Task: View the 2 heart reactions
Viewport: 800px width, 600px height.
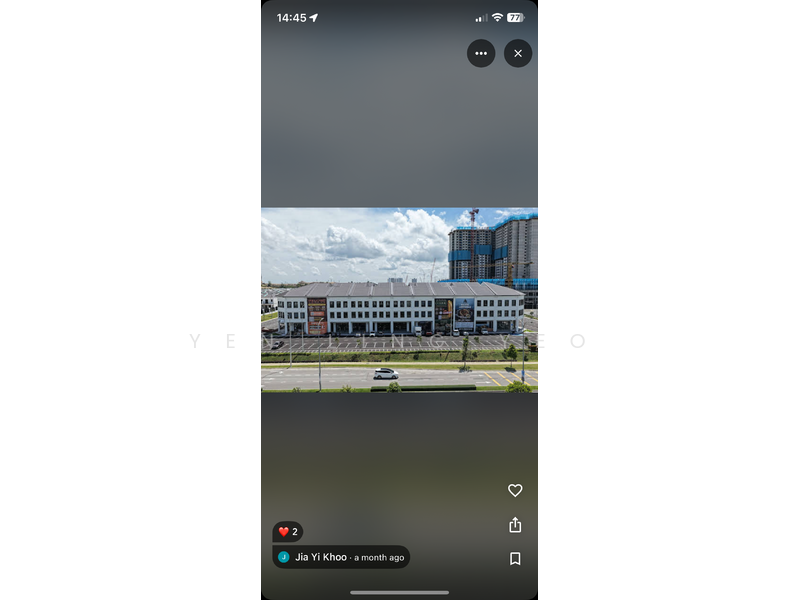Action: click(288, 532)
